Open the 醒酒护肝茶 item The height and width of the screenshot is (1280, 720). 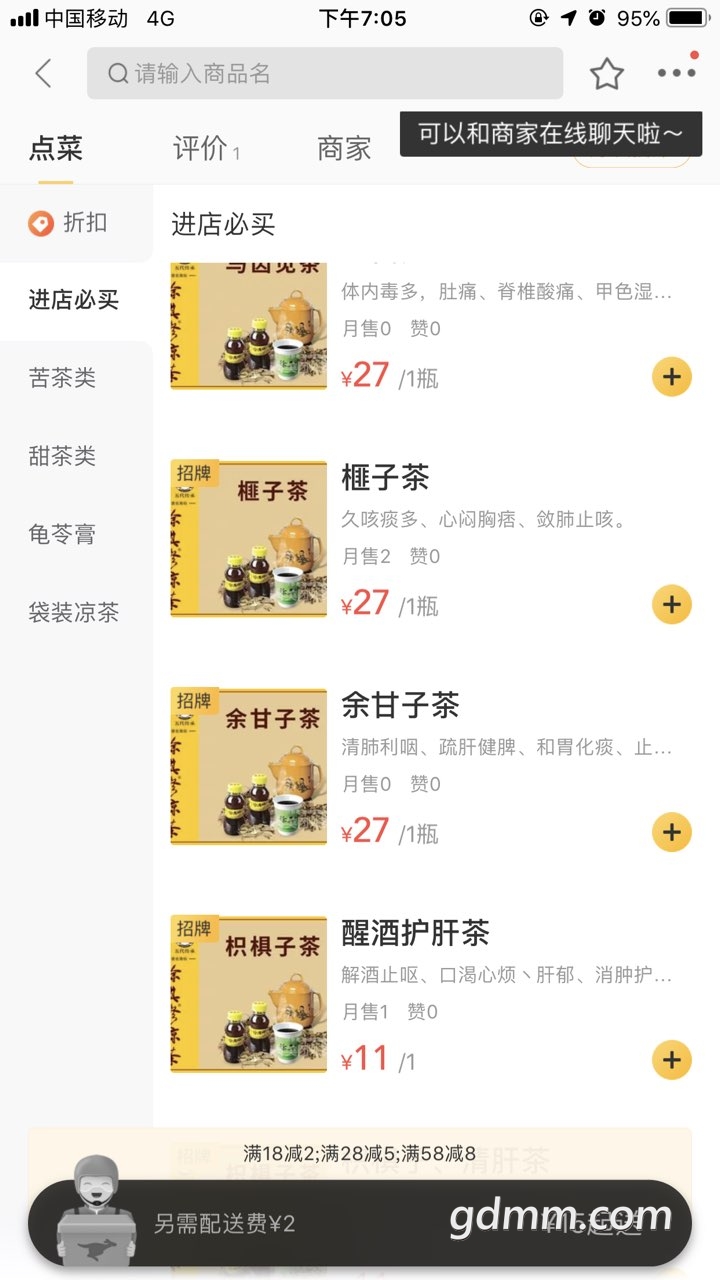point(415,934)
